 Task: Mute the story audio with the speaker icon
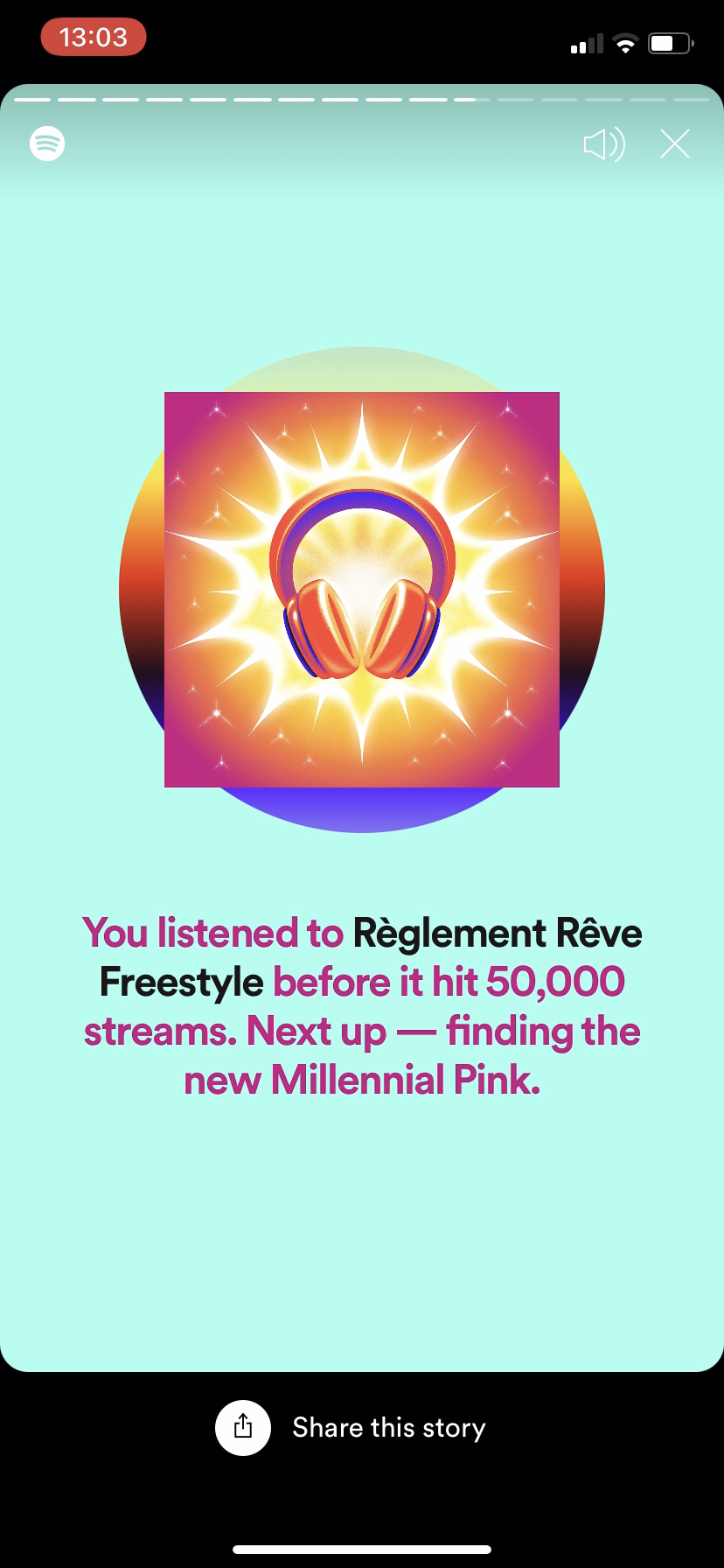604,145
